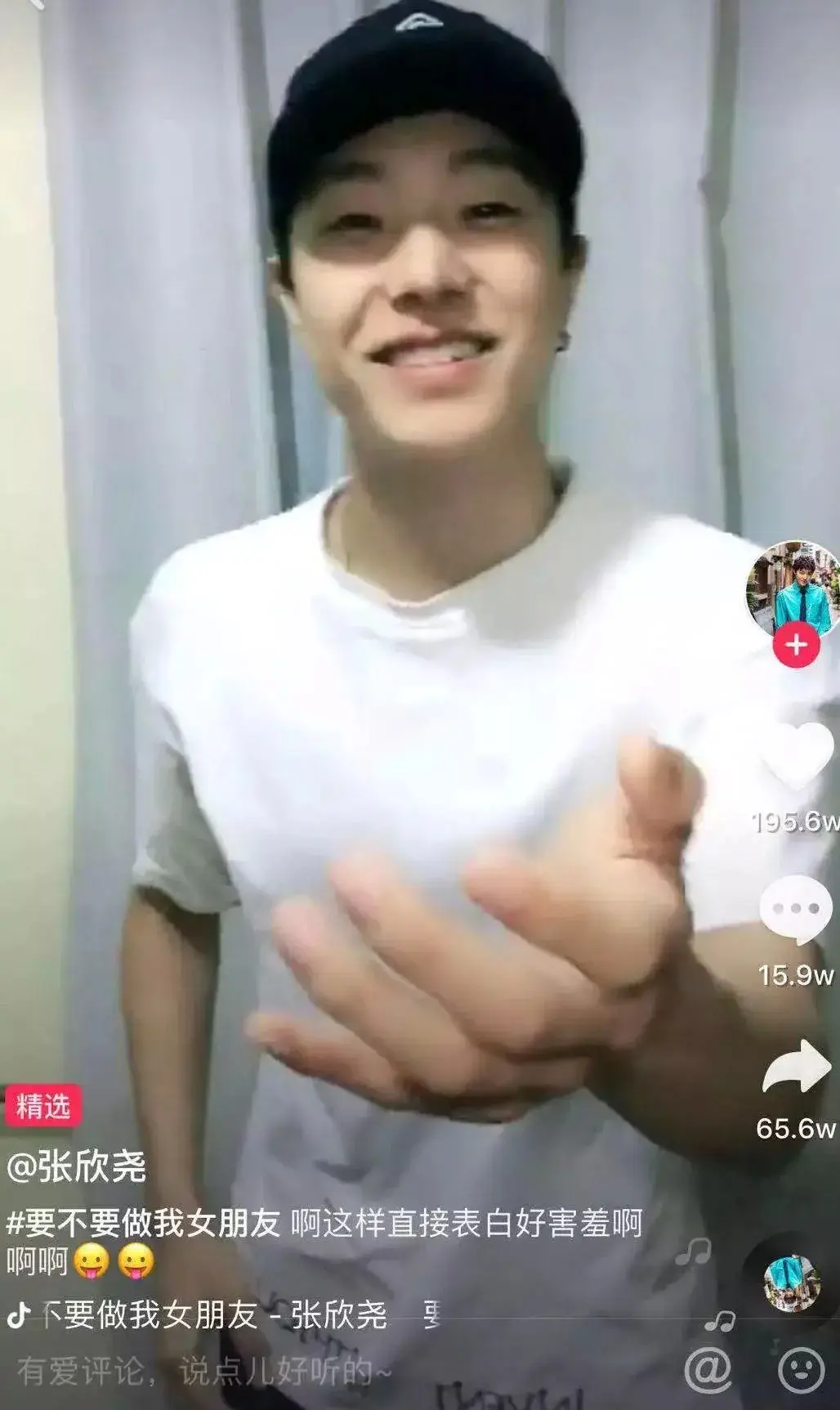The height and width of the screenshot is (1410, 840).
Task: Open the emoji picker smiley
Action: tap(801, 1370)
